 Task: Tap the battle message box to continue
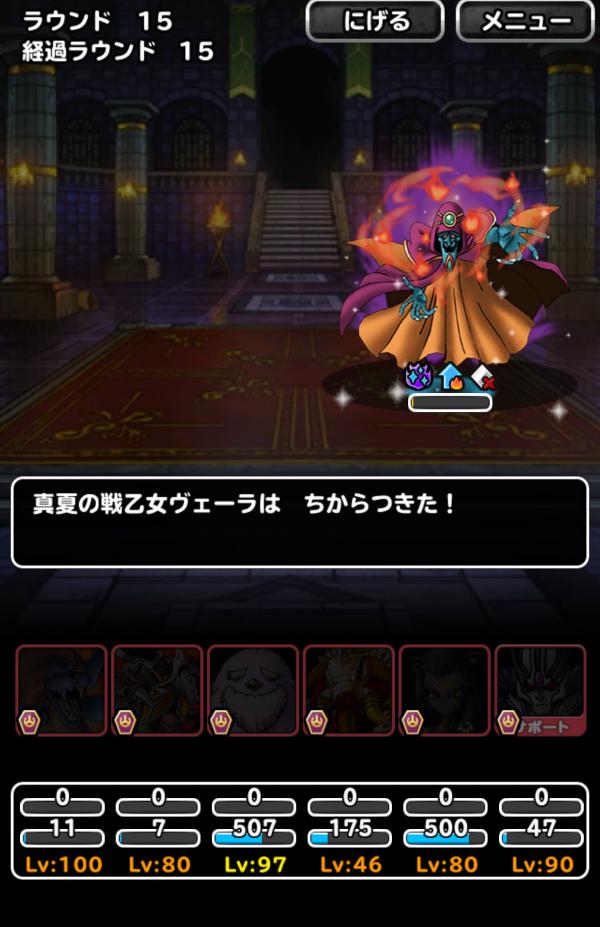click(x=300, y=522)
